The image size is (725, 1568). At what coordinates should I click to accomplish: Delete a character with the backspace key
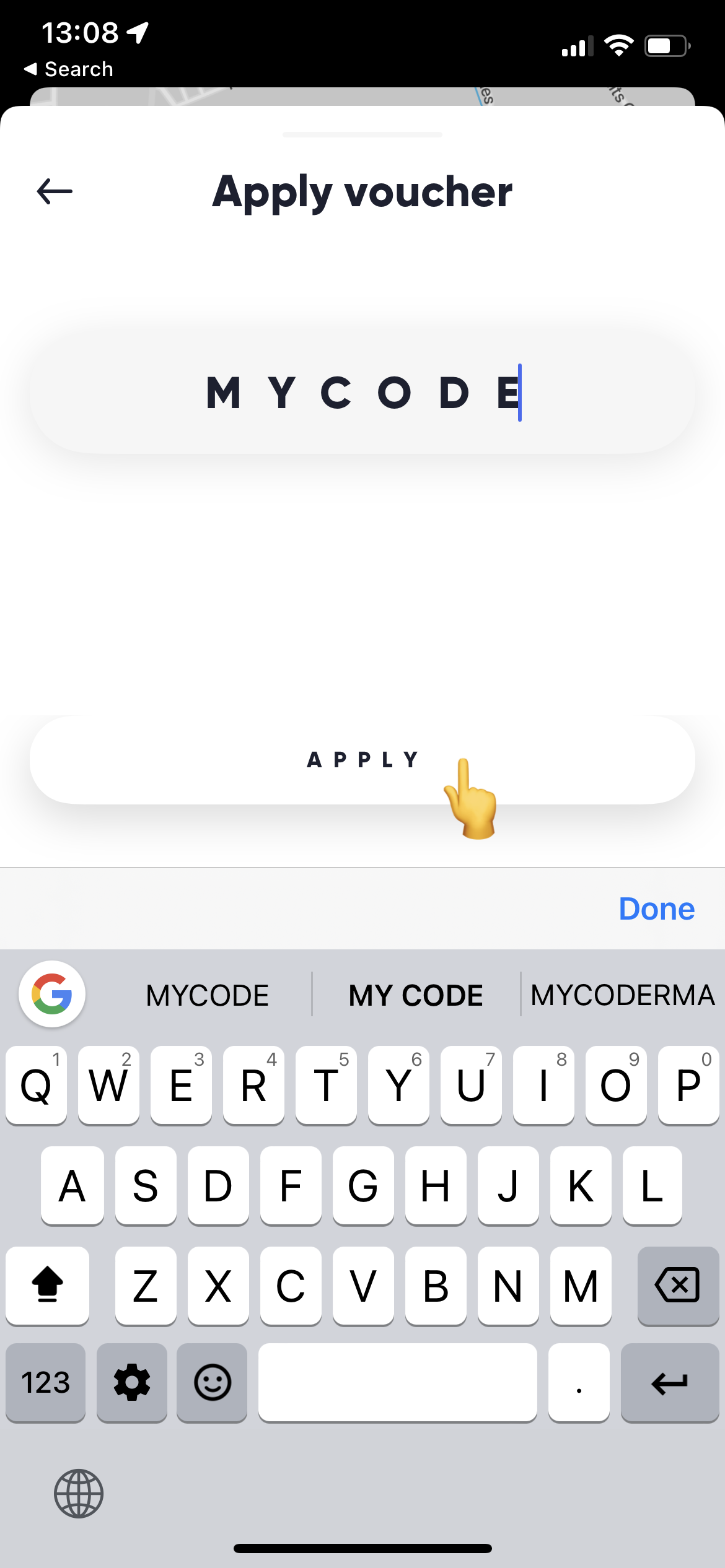coord(678,1286)
